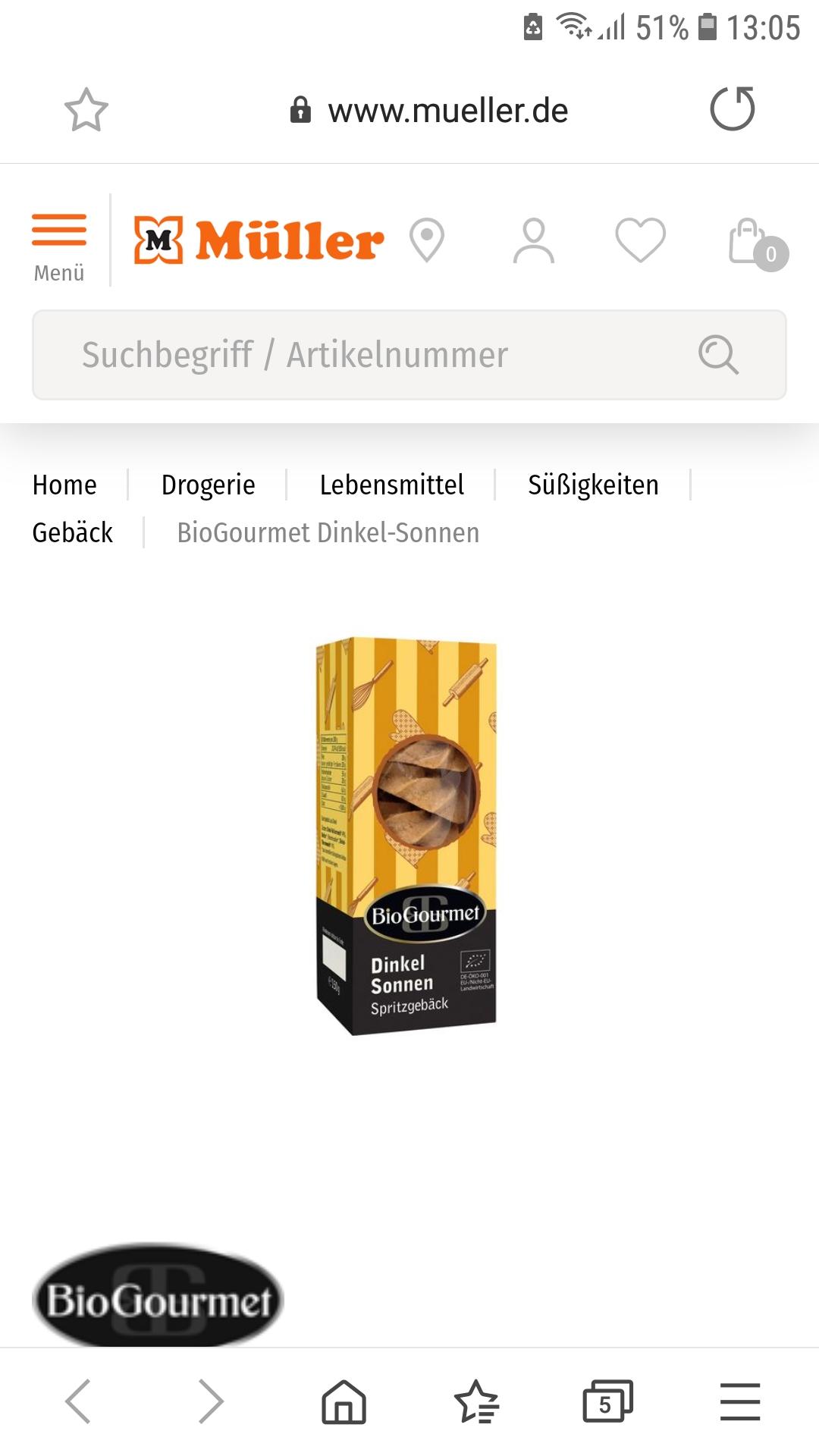Enlarge the Dinkel Sonnen product image

tap(406, 836)
